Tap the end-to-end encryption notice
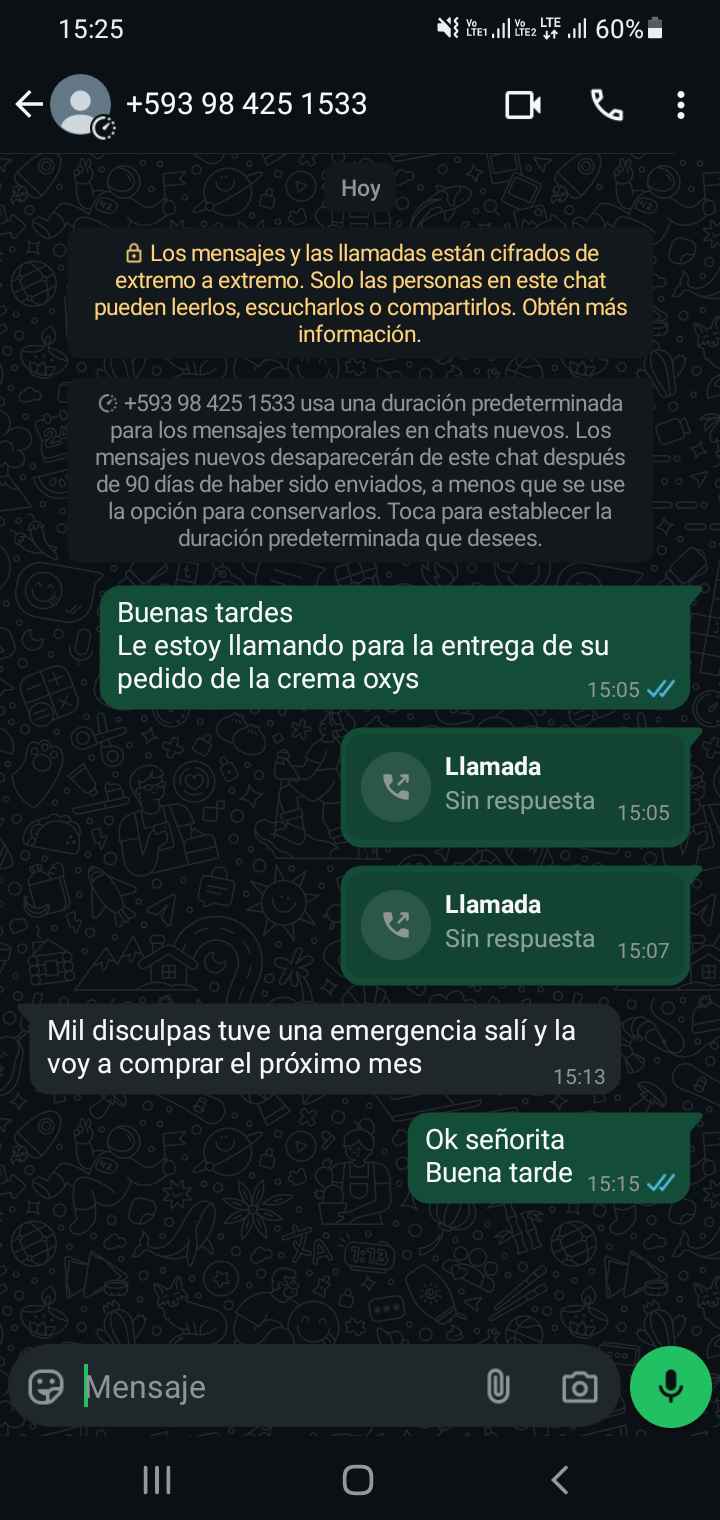 point(360,294)
